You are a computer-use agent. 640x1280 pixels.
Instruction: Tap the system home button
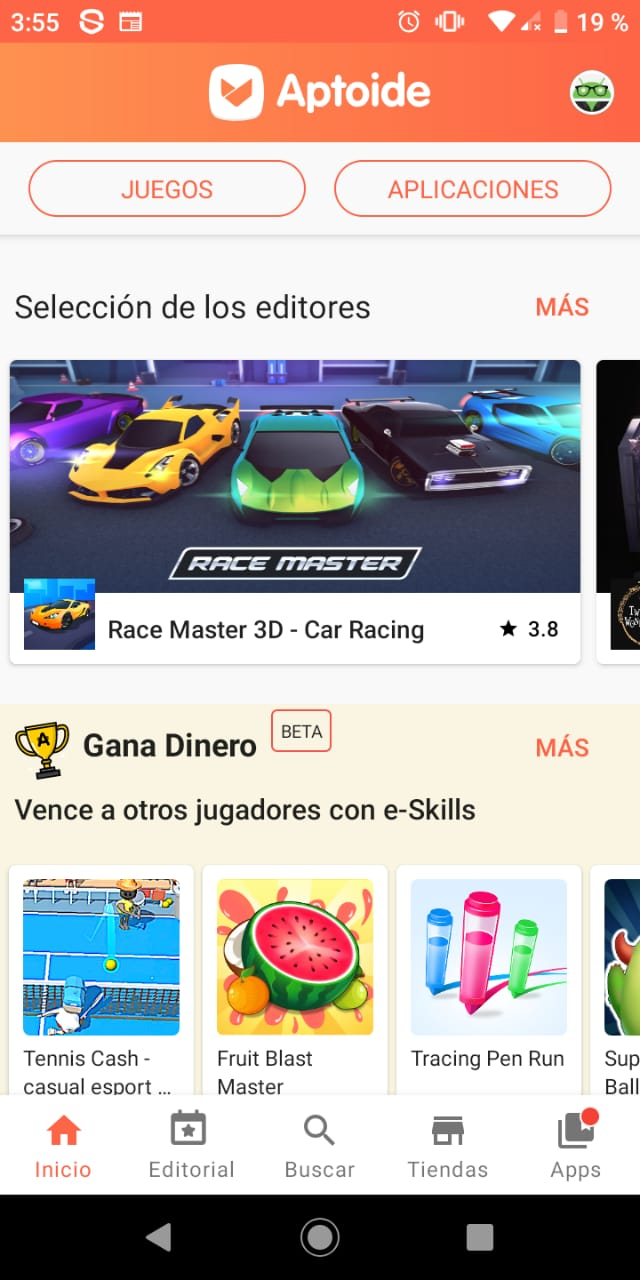320,1238
